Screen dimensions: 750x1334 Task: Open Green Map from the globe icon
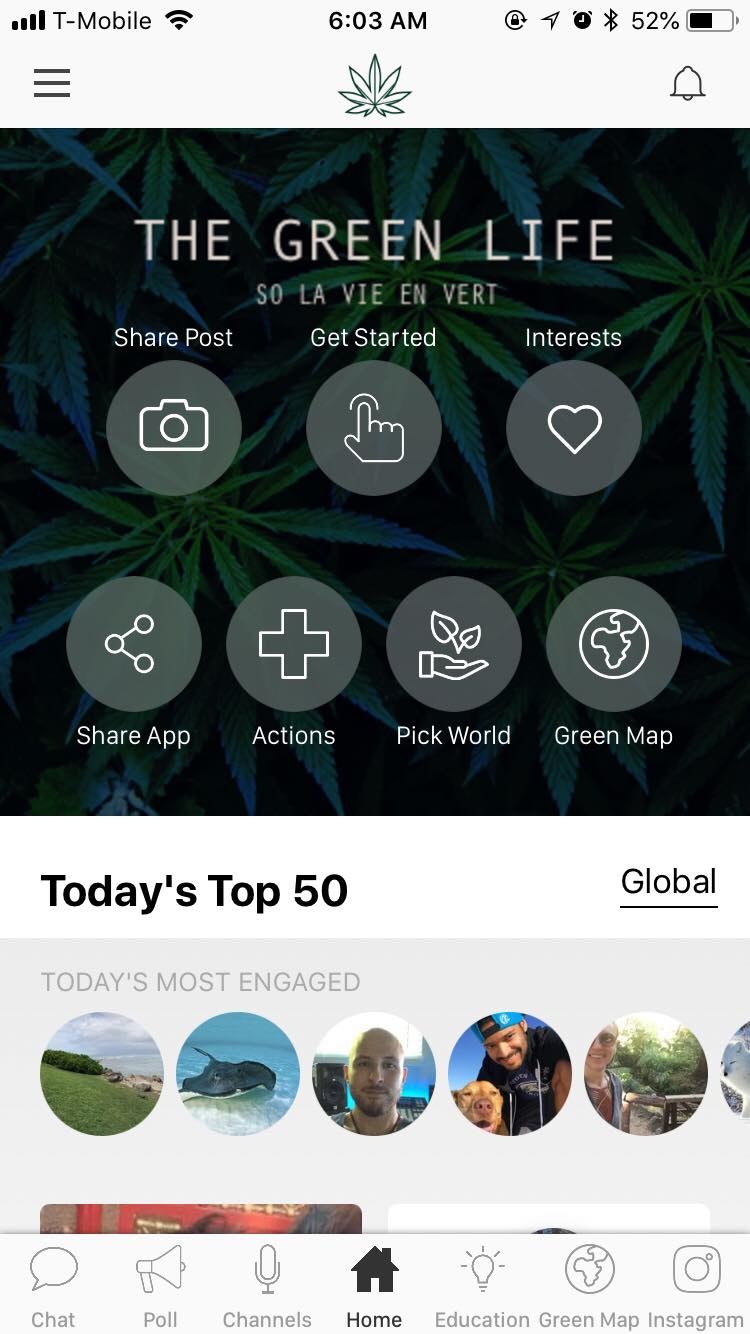point(614,644)
